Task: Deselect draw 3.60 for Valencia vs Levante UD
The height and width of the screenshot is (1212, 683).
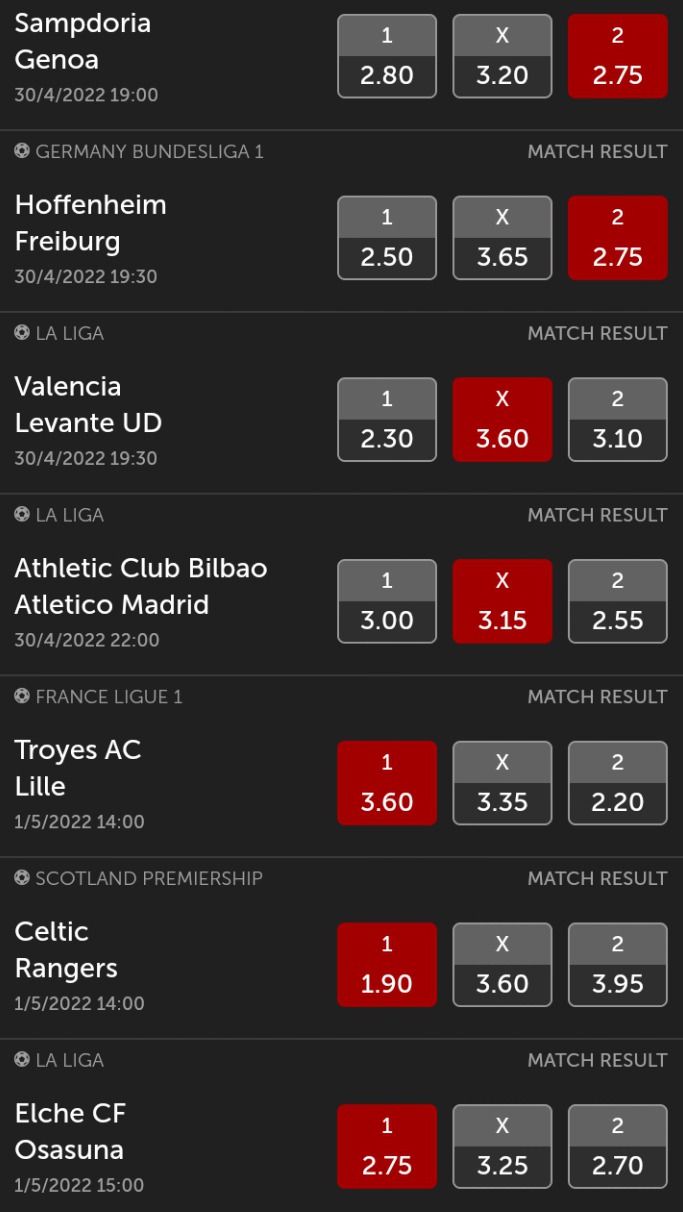Action: click(x=502, y=420)
